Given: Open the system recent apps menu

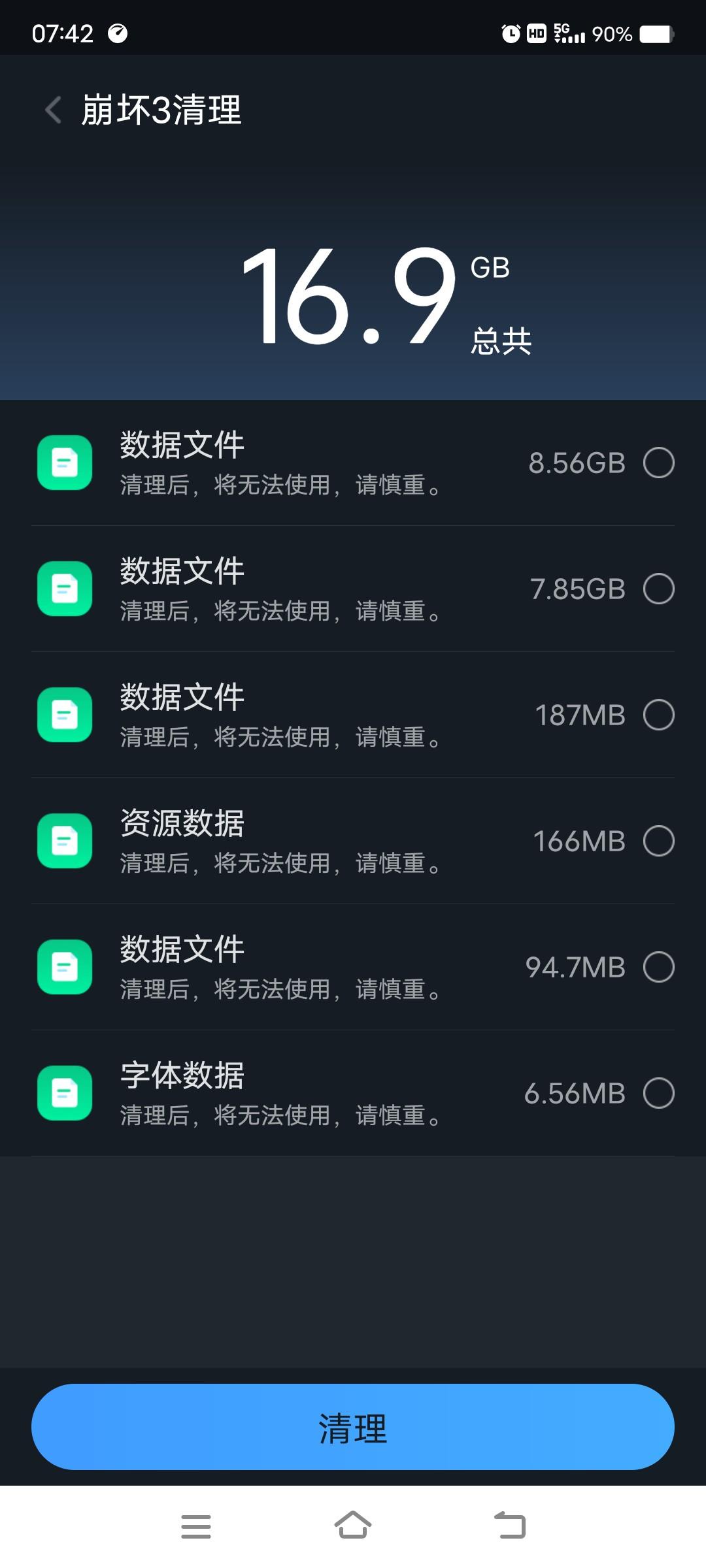Looking at the screenshot, I should (x=196, y=1526).
